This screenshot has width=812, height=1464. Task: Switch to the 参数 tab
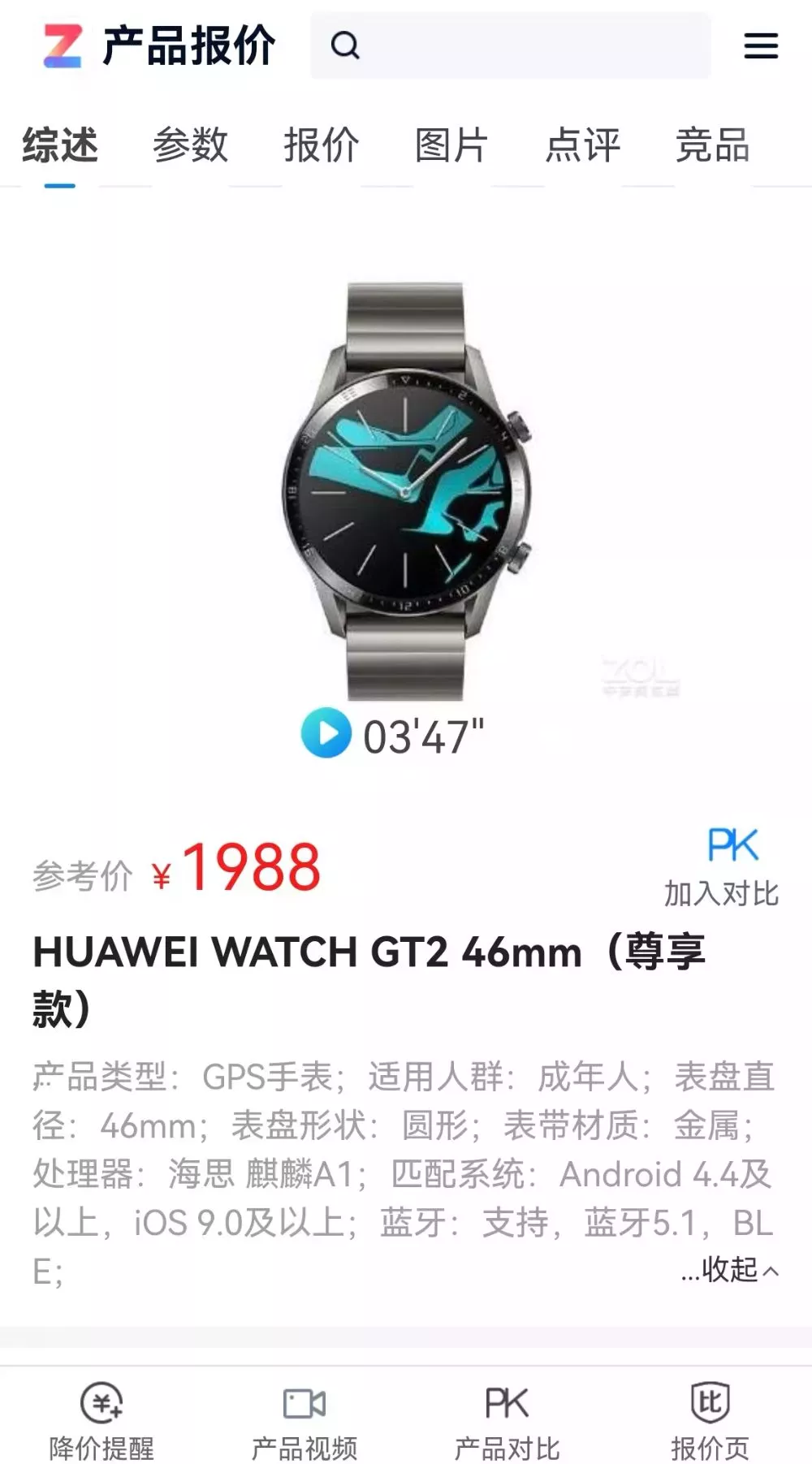[190, 146]
